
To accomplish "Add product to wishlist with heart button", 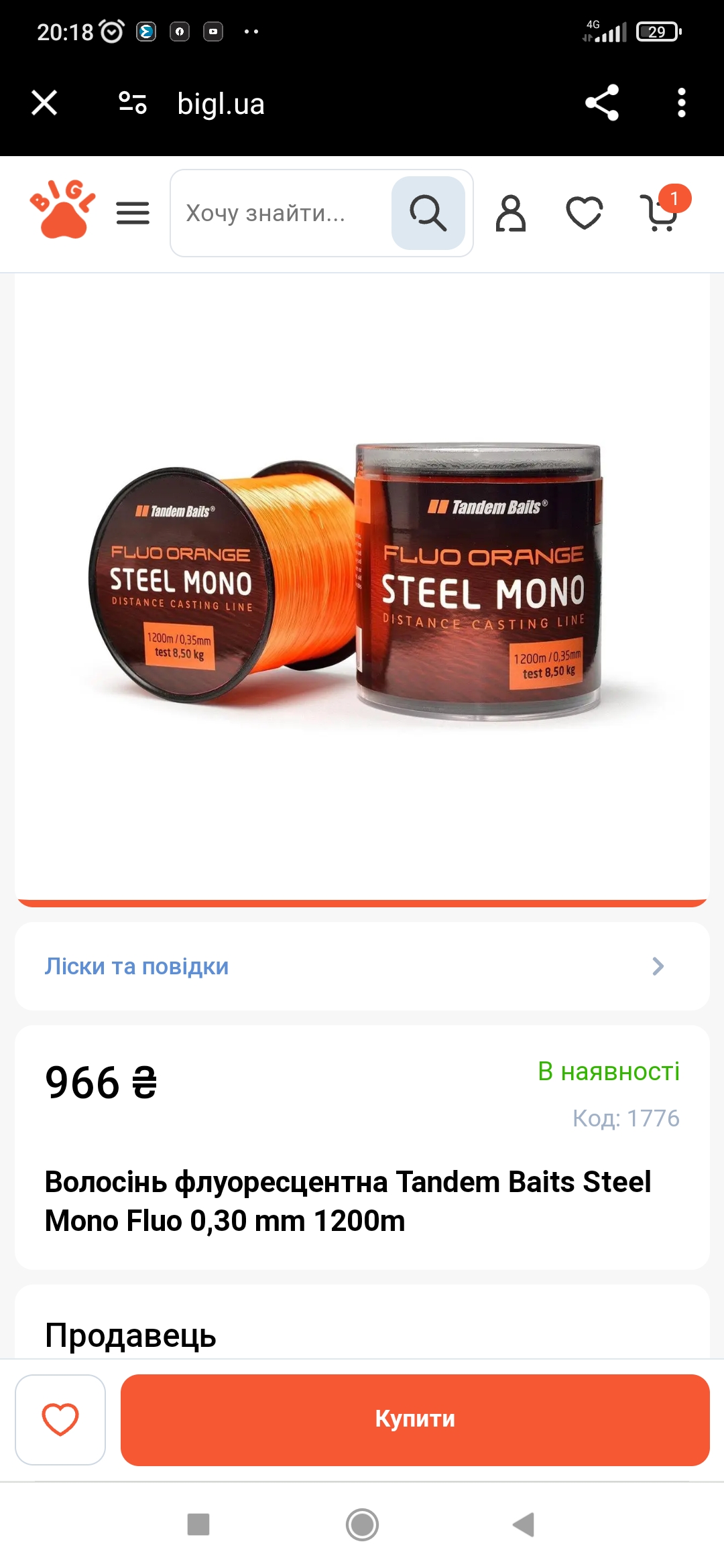I will click(60, 1419).
